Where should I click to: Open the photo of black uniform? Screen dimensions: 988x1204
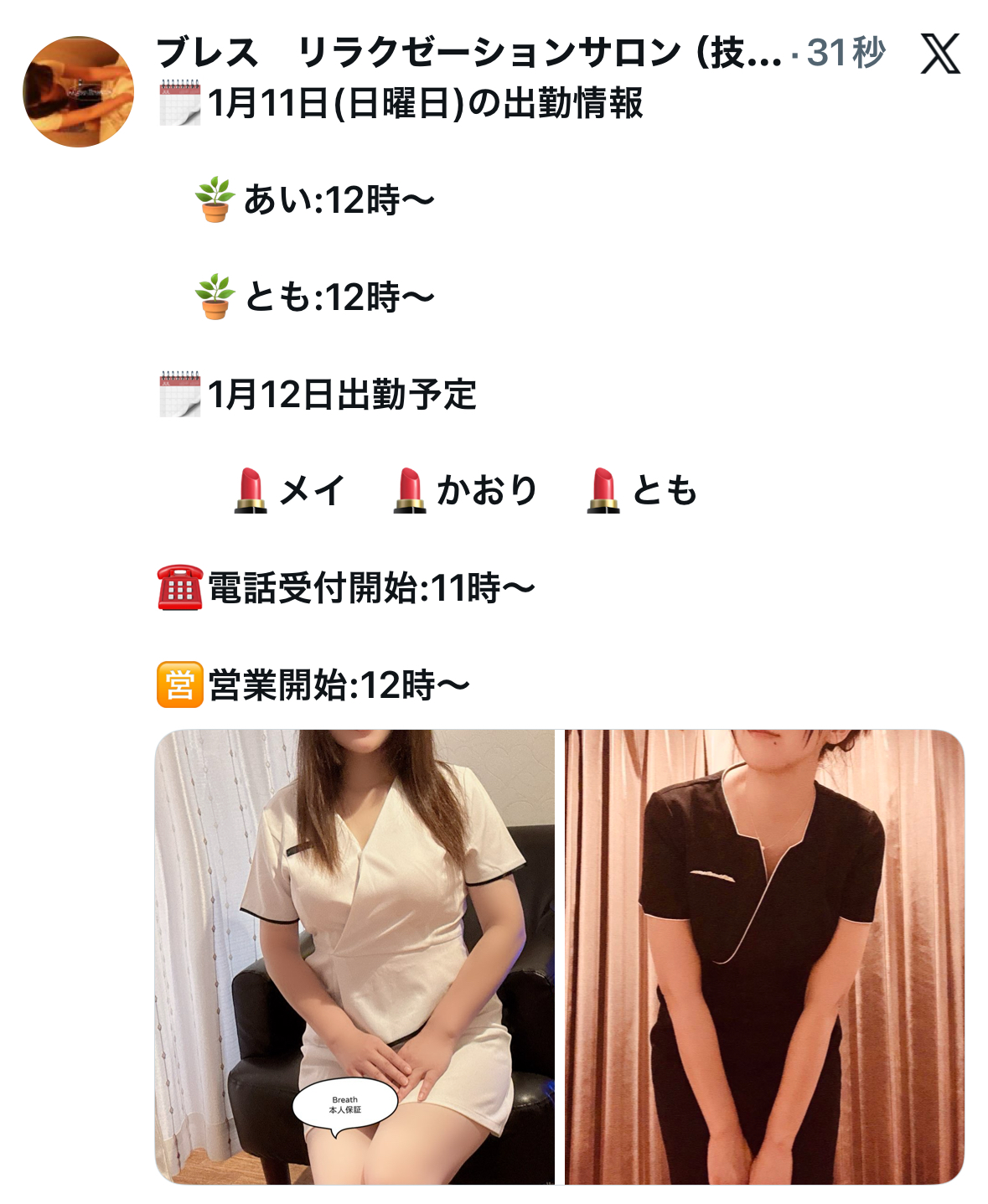(x=764, y=956)
